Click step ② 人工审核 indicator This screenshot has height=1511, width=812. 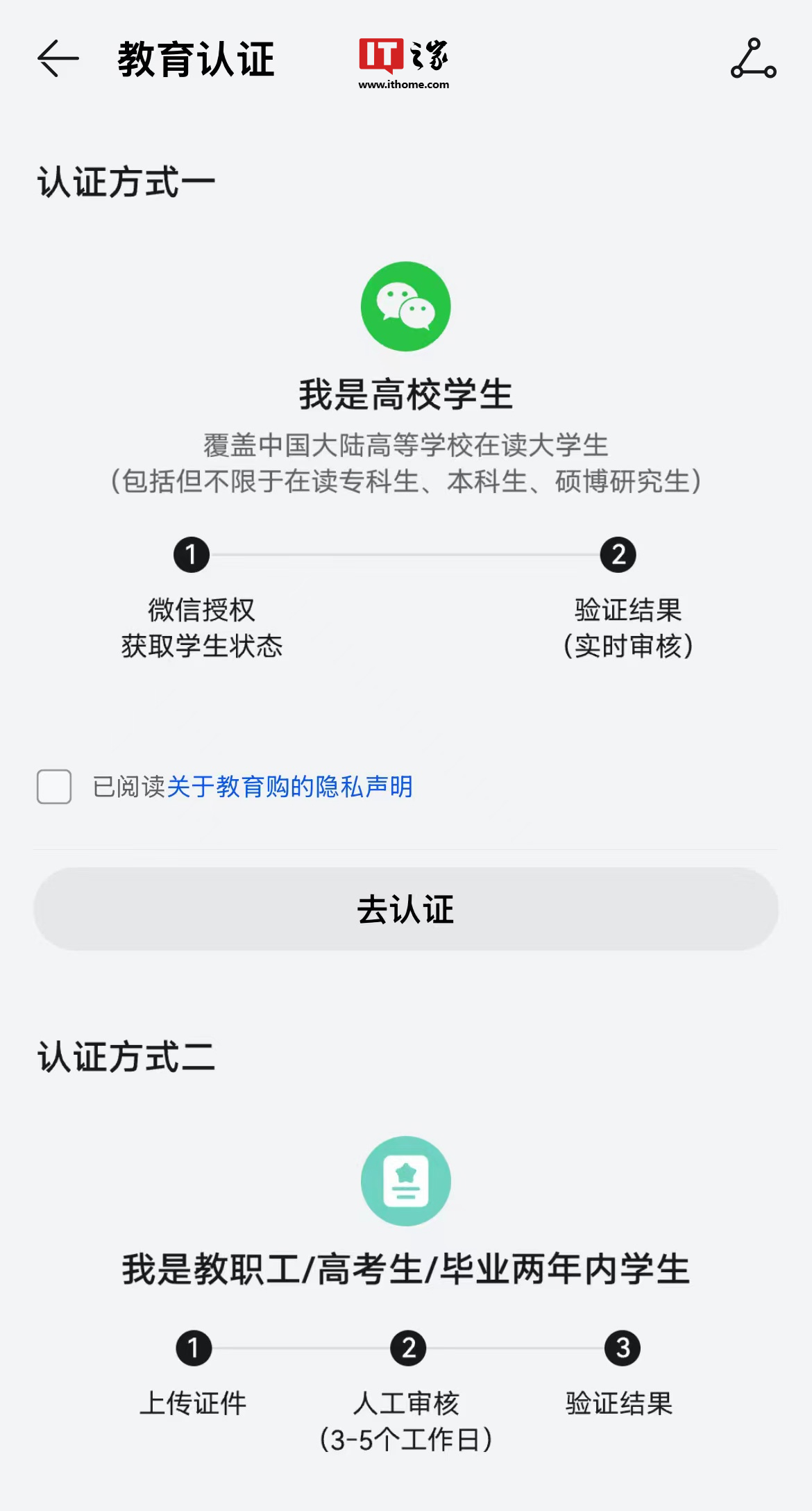click(x=406, y=1345)
